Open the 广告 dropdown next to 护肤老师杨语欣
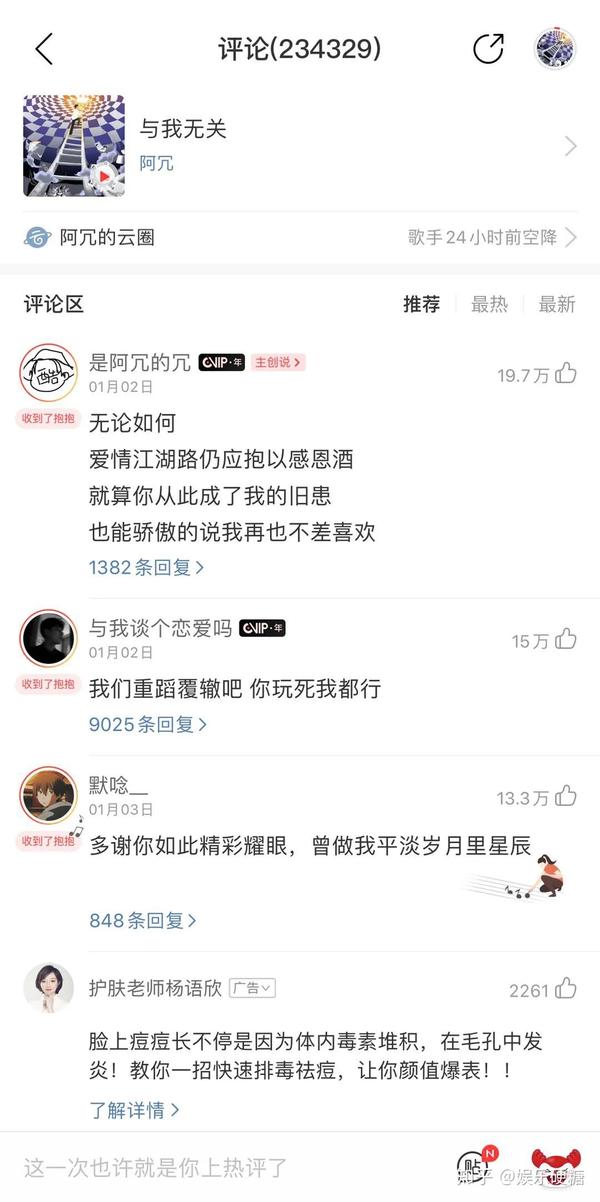Image resolution: width=600 pixels, height=1202 pixels. pos(252,987)
